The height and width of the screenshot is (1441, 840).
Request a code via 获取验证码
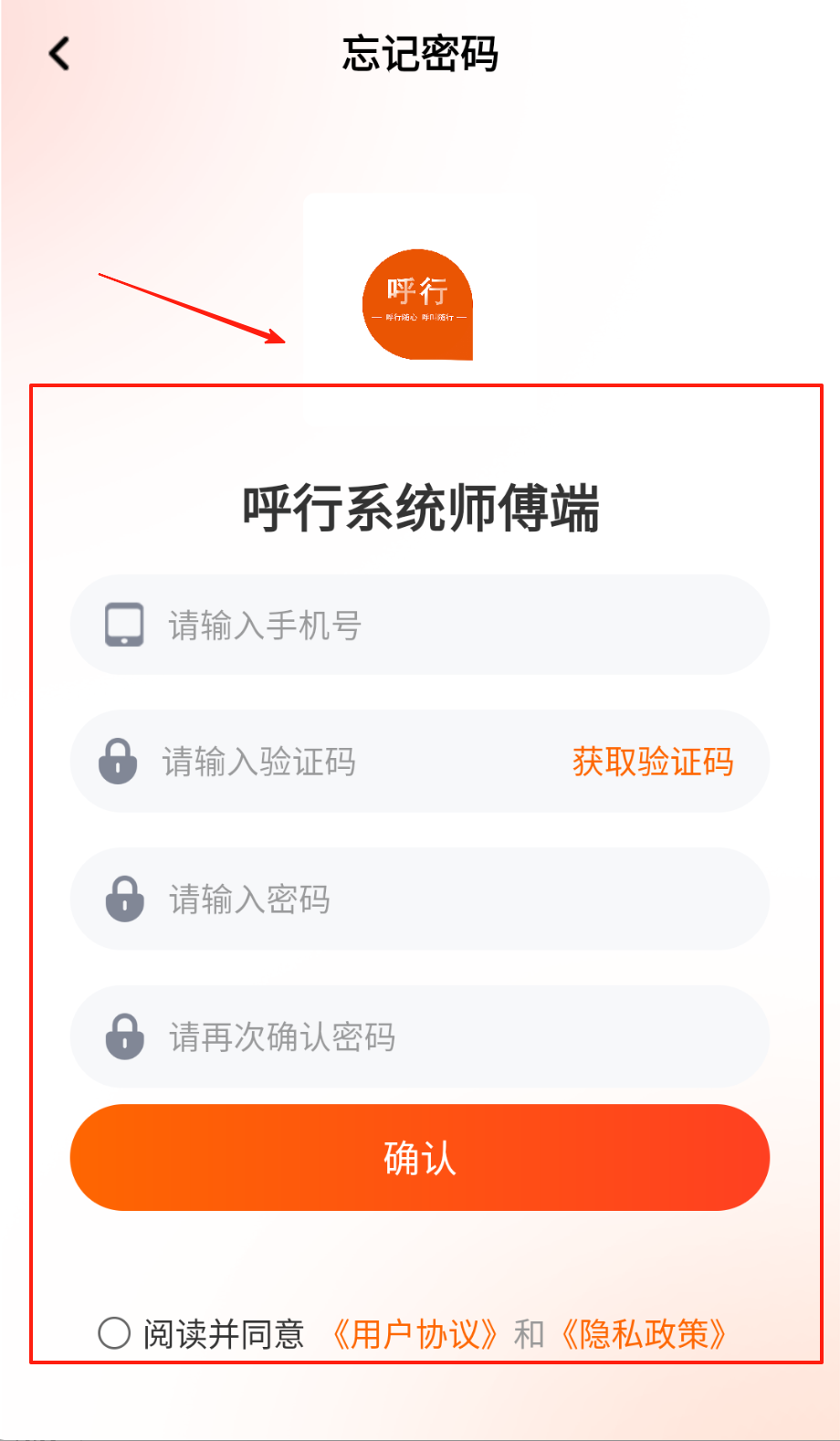coord(653,762)
